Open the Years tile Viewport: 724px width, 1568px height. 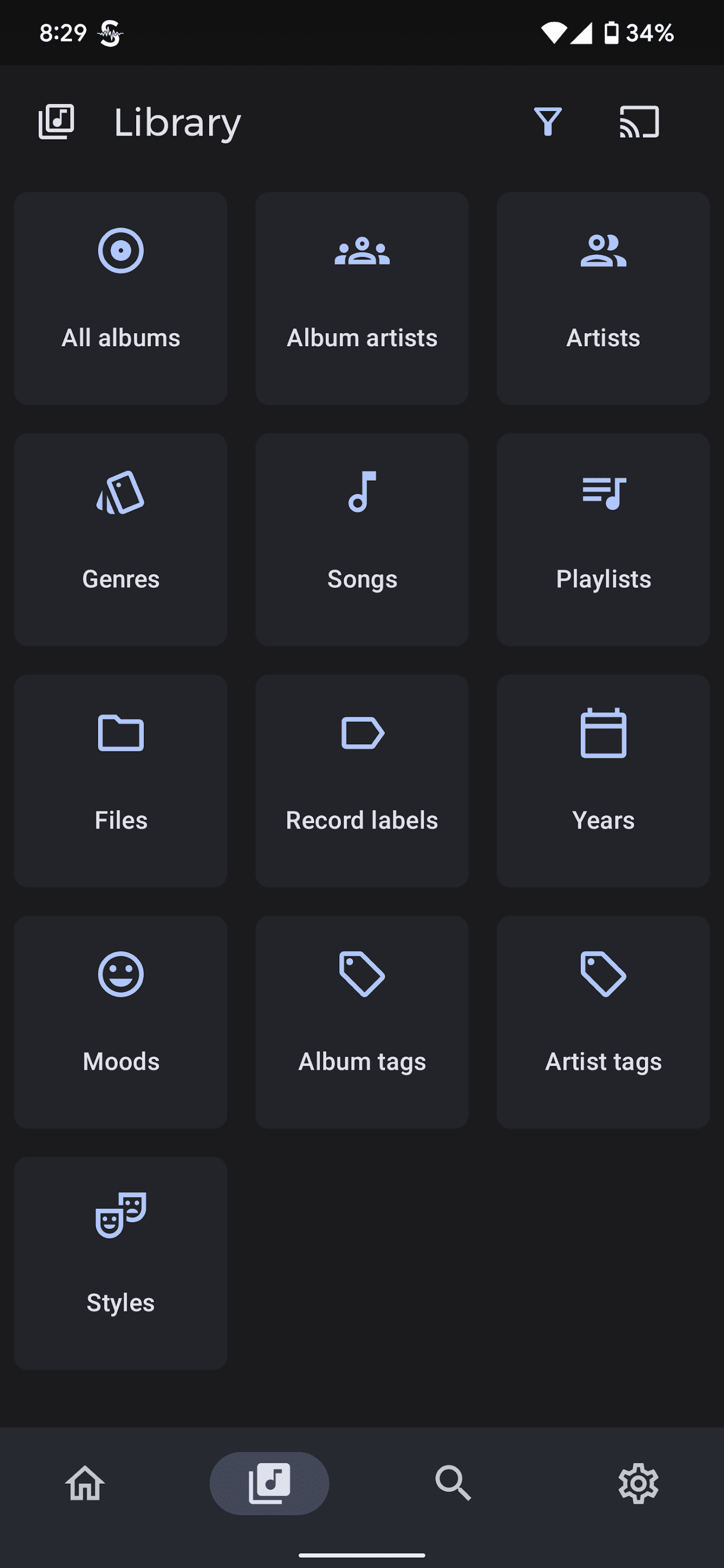click(603, 780)
